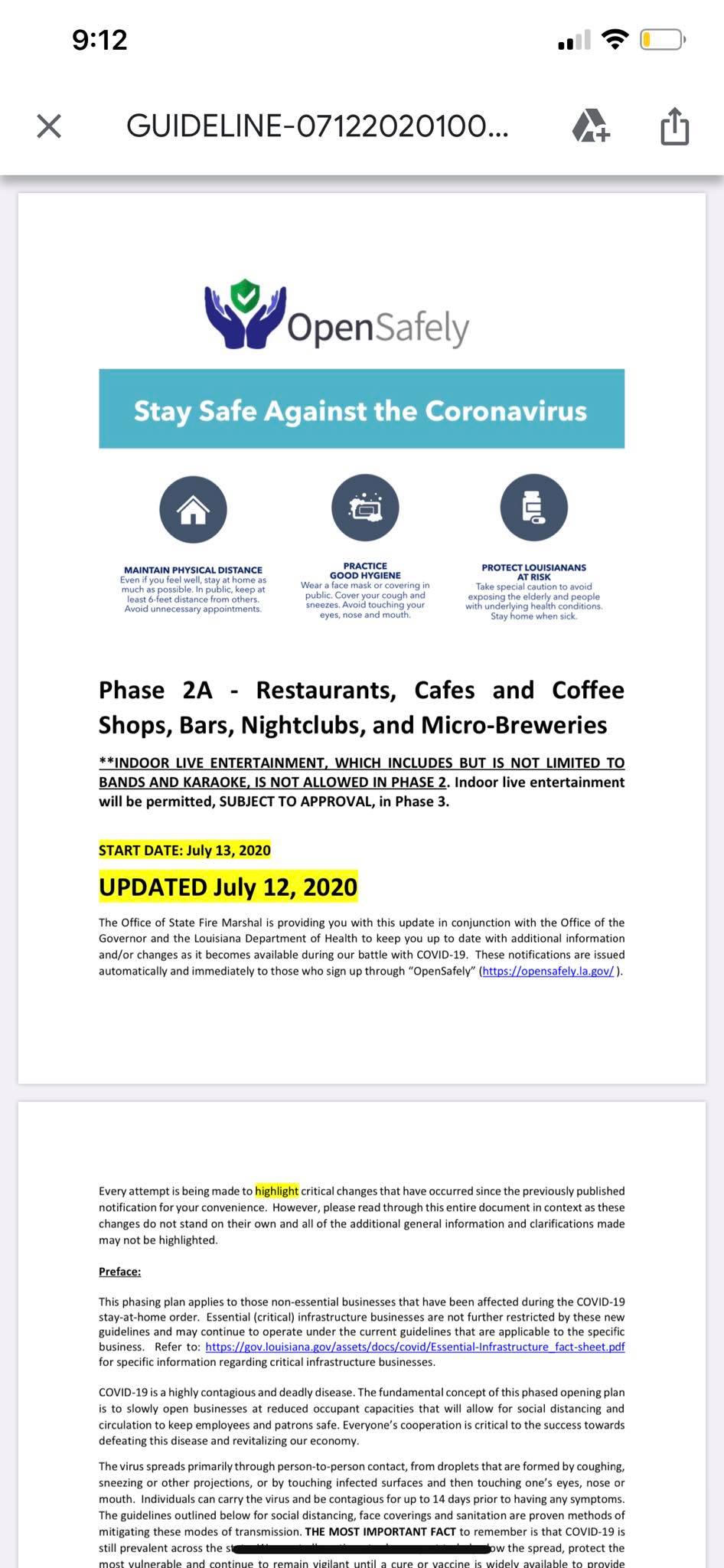Open the Essential-Infrastructure fact sheet PDF link
Image resolution: width=724 pixels, height=1568 pixels.
(415, 1346)
